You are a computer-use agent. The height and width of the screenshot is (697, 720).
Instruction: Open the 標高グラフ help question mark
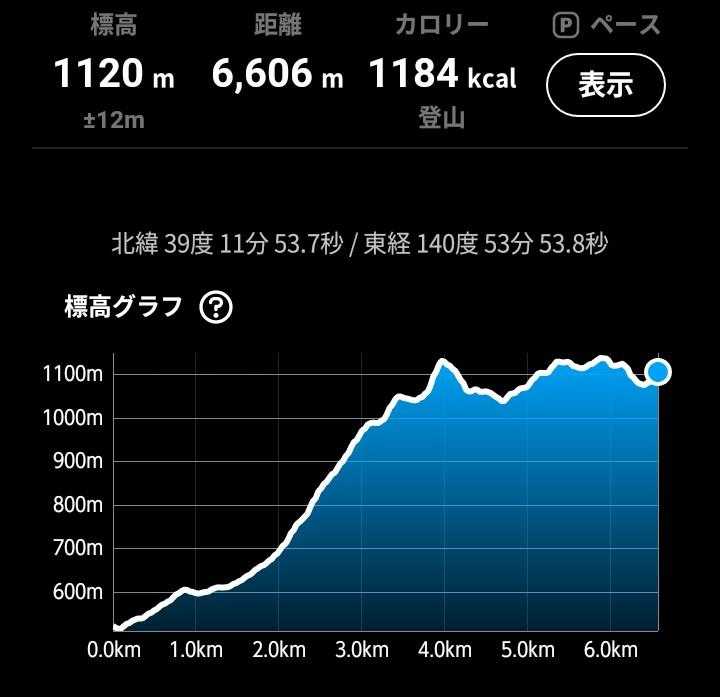coord(216,308)
